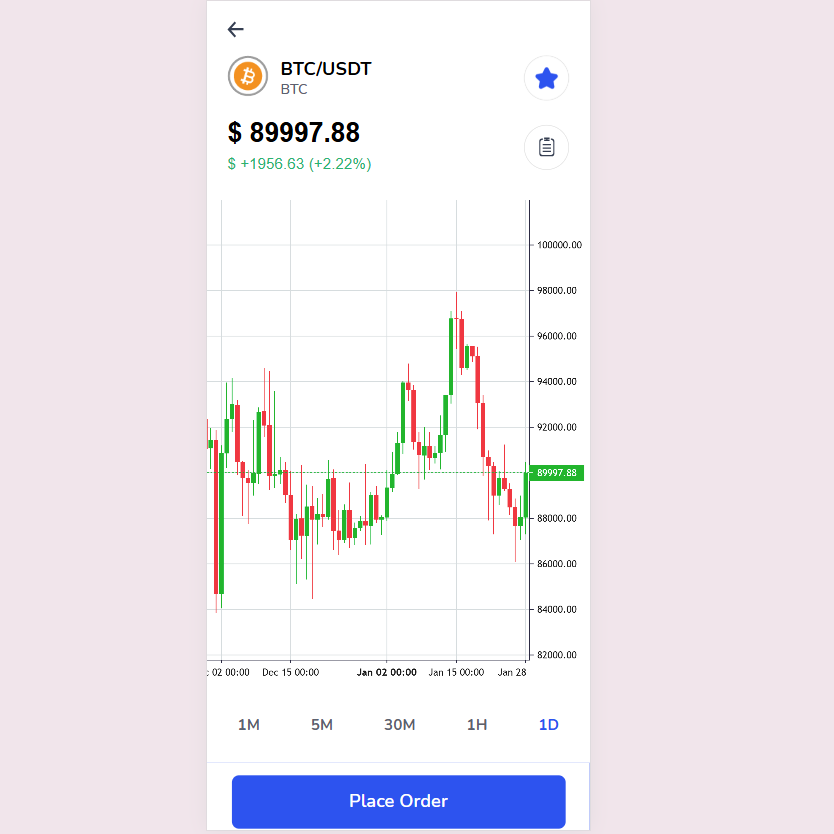The image size is (834, 834).
Task: Change chart to 30M interval
Action: coord(399,724)
